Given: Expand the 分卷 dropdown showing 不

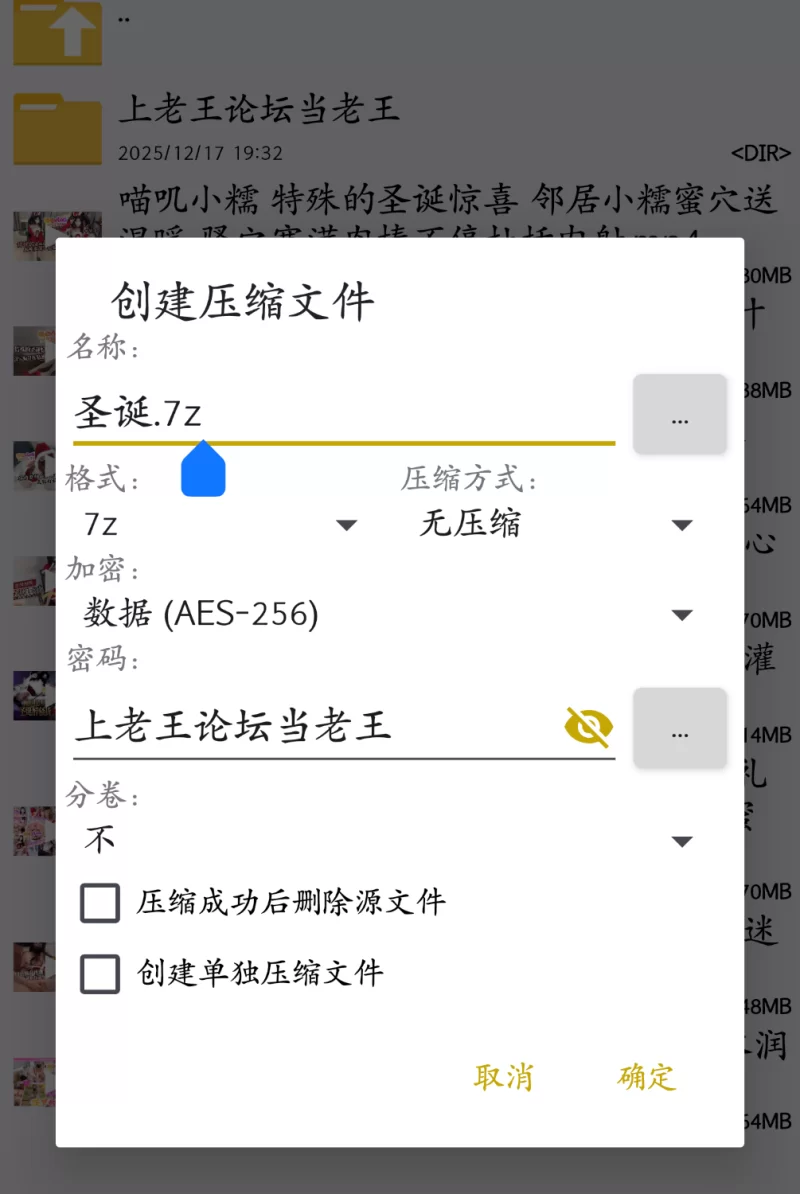Looking at the screenshot, I should pyautogui.click(x=385, y=840).
